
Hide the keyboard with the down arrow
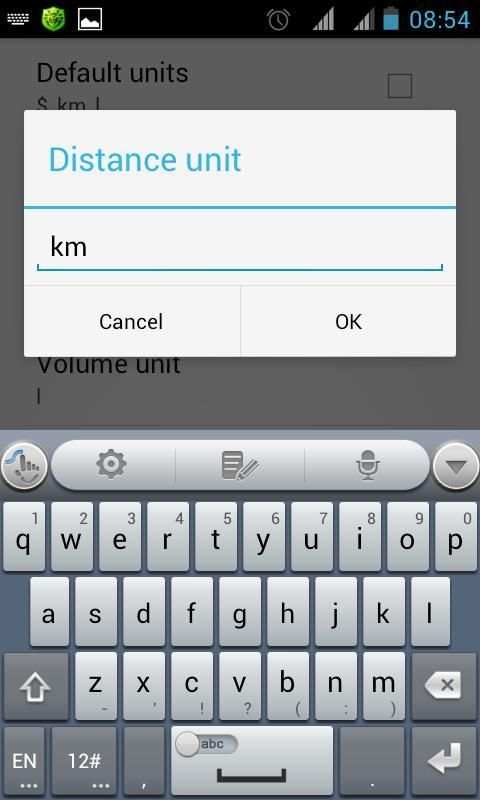[456, 466]
